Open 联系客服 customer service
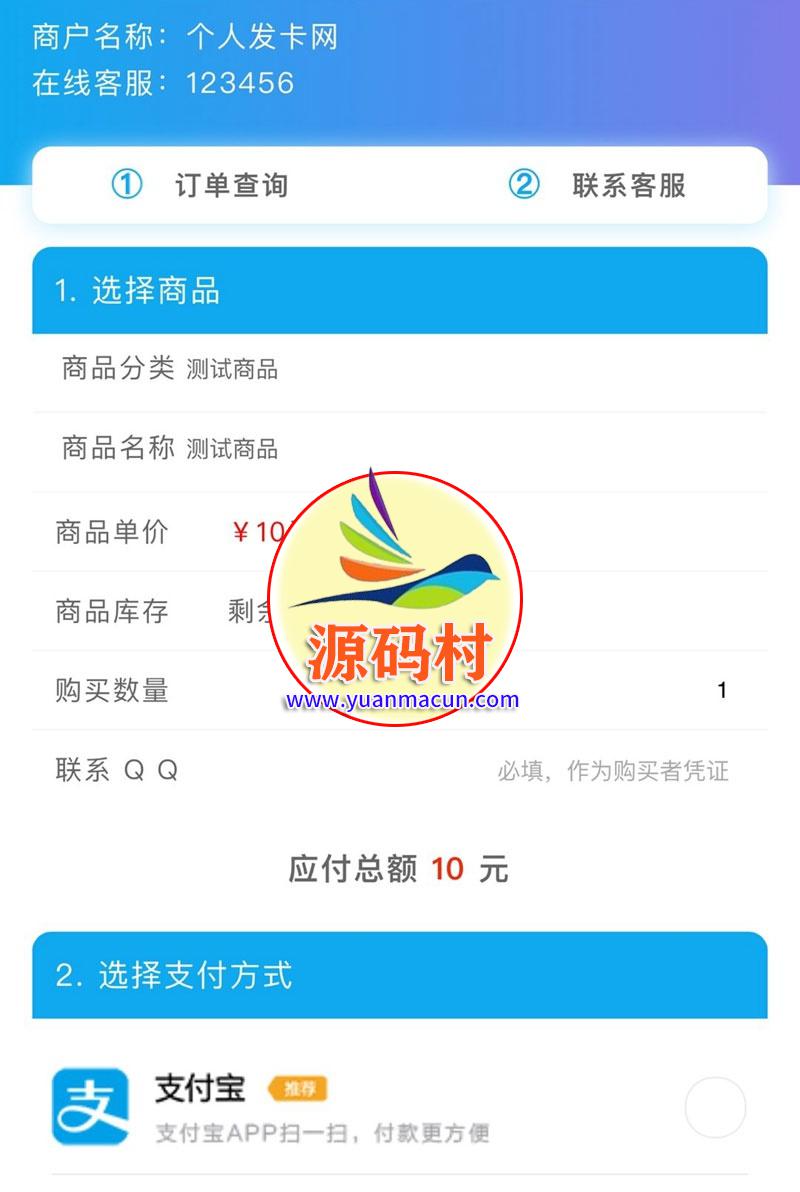The image size is (800, 1192). click(x=598, y=185)
